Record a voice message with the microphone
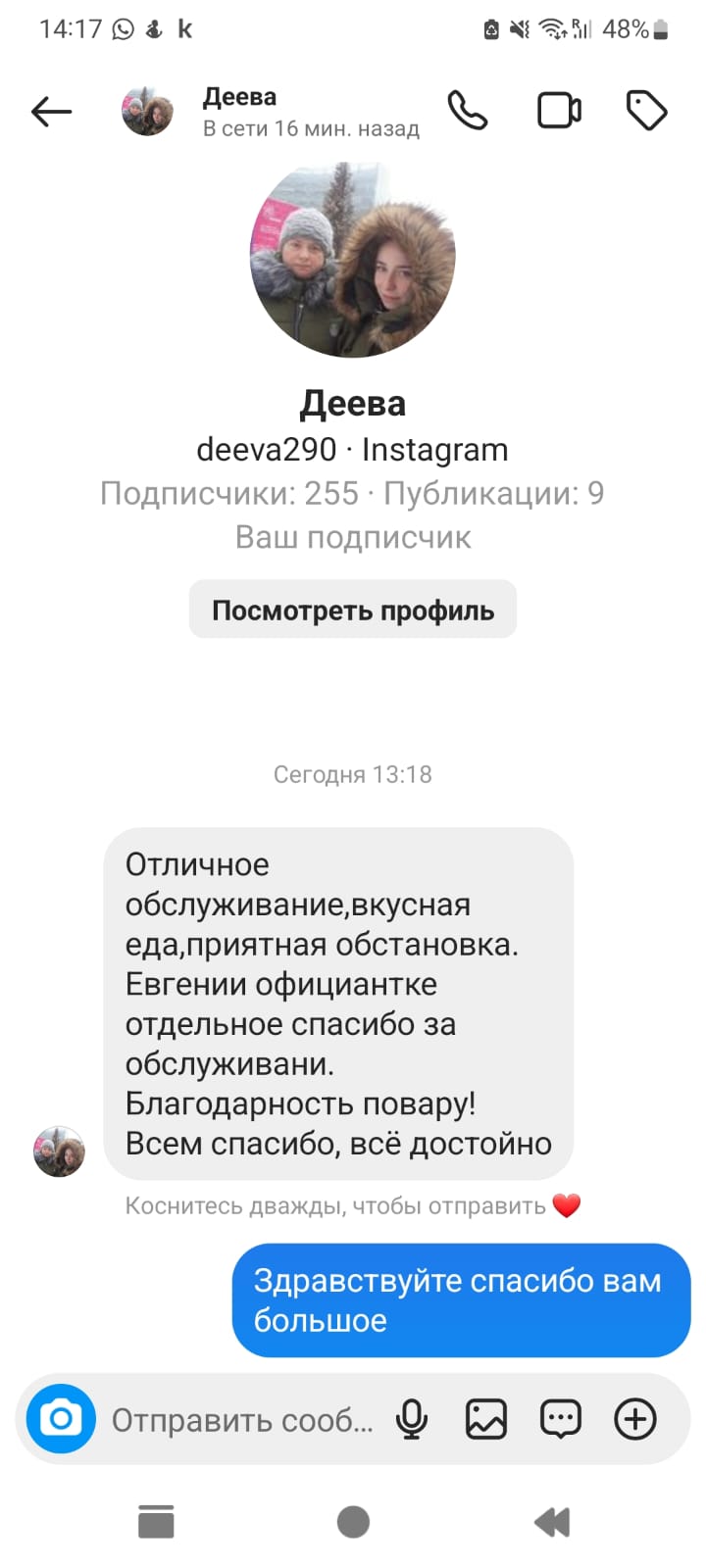 413,1418
